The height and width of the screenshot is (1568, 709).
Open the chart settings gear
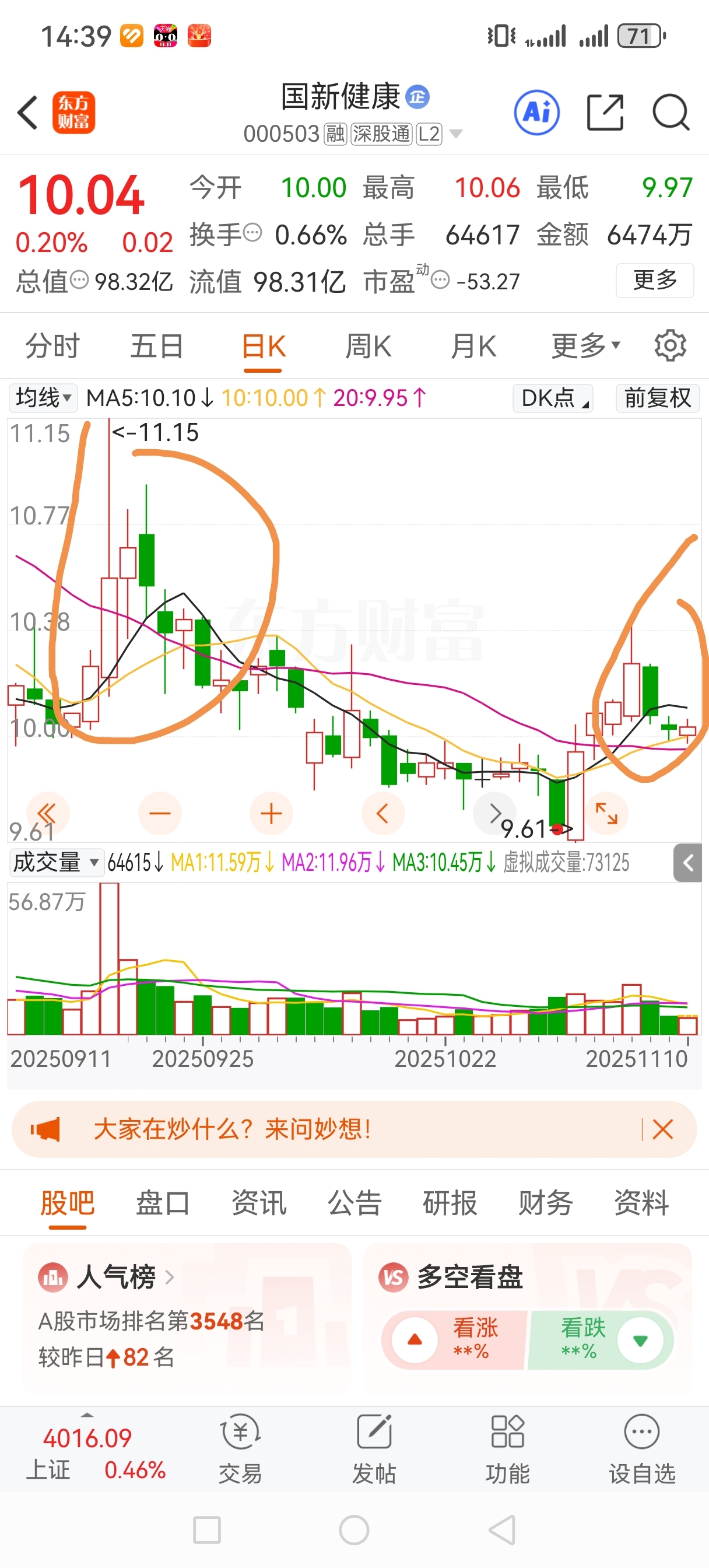(670, 346)
